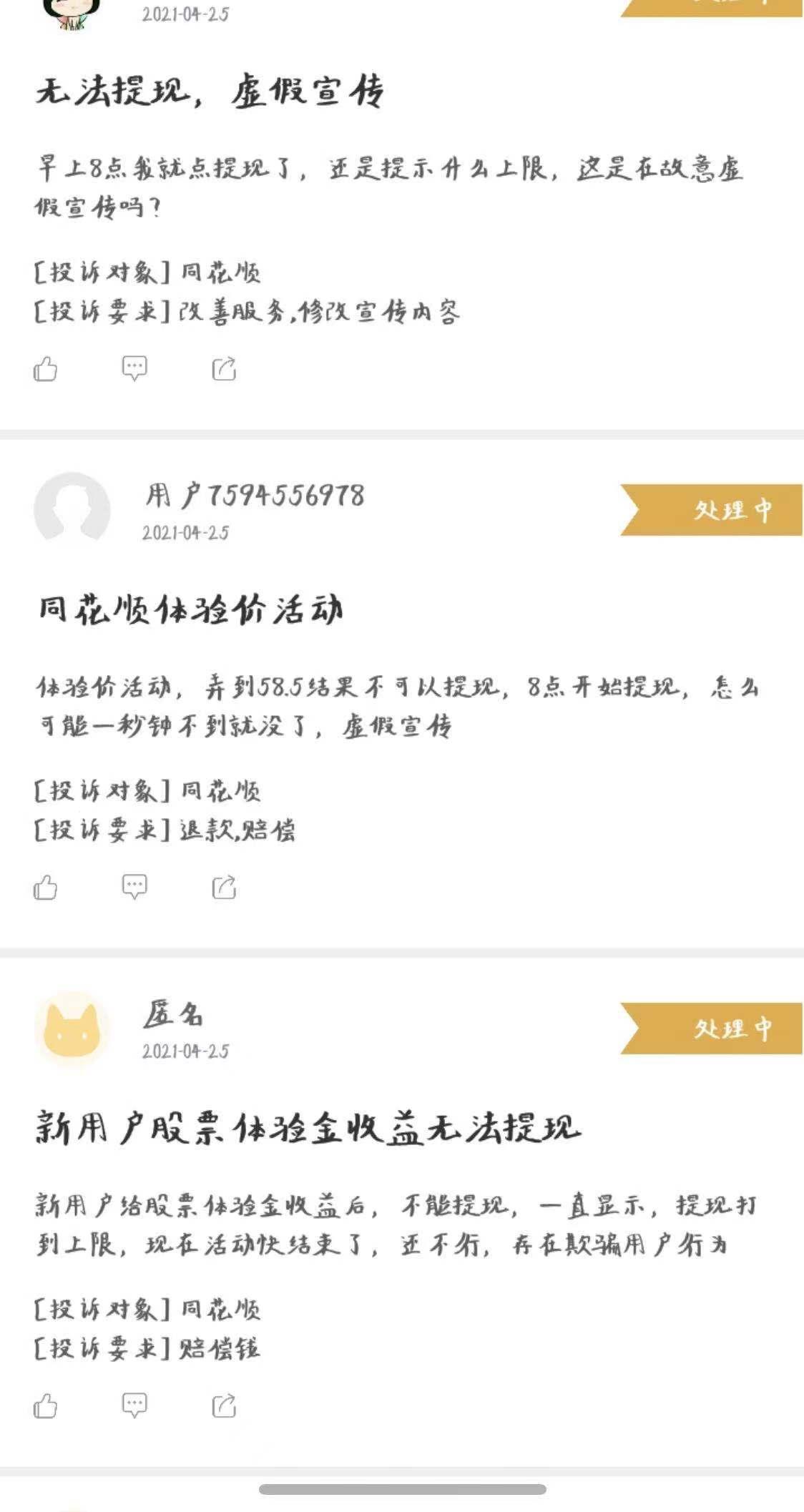Open comments on the bottom complaint

133,1405
